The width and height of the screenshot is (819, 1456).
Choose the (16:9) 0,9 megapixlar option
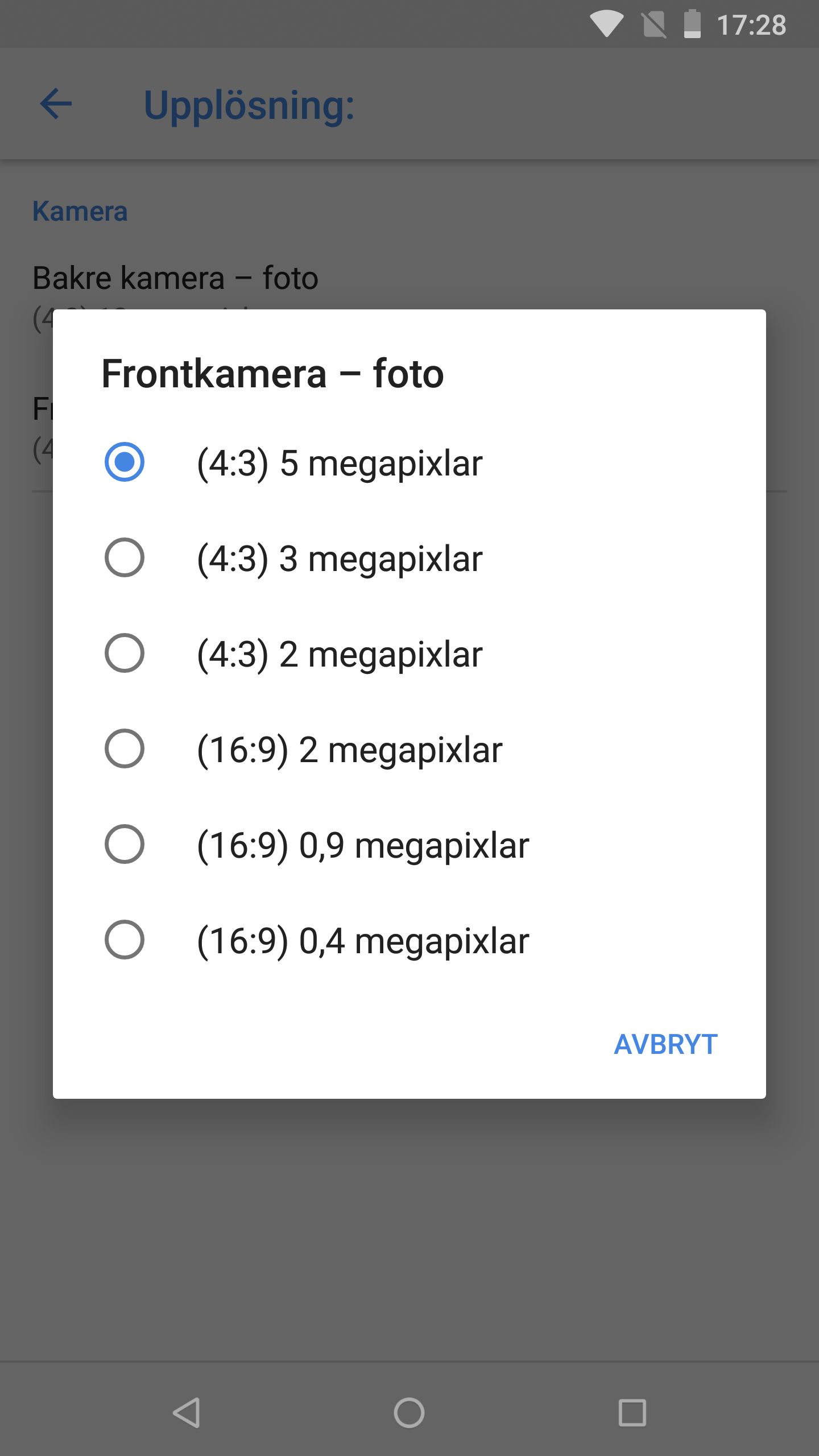(409, 845)
